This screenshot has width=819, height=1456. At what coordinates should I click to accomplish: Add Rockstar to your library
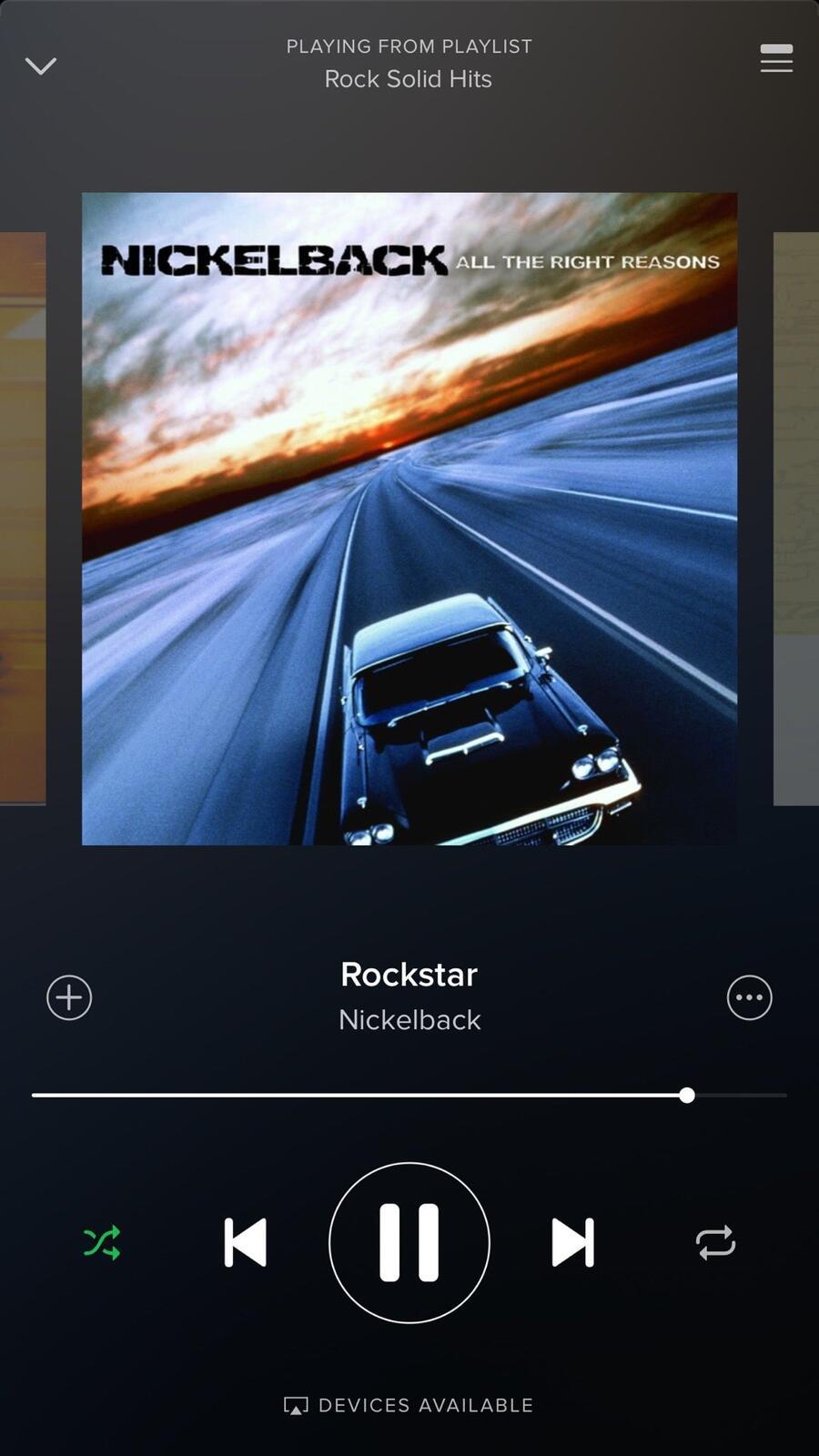pyautogui.click(x=69, y=997)
